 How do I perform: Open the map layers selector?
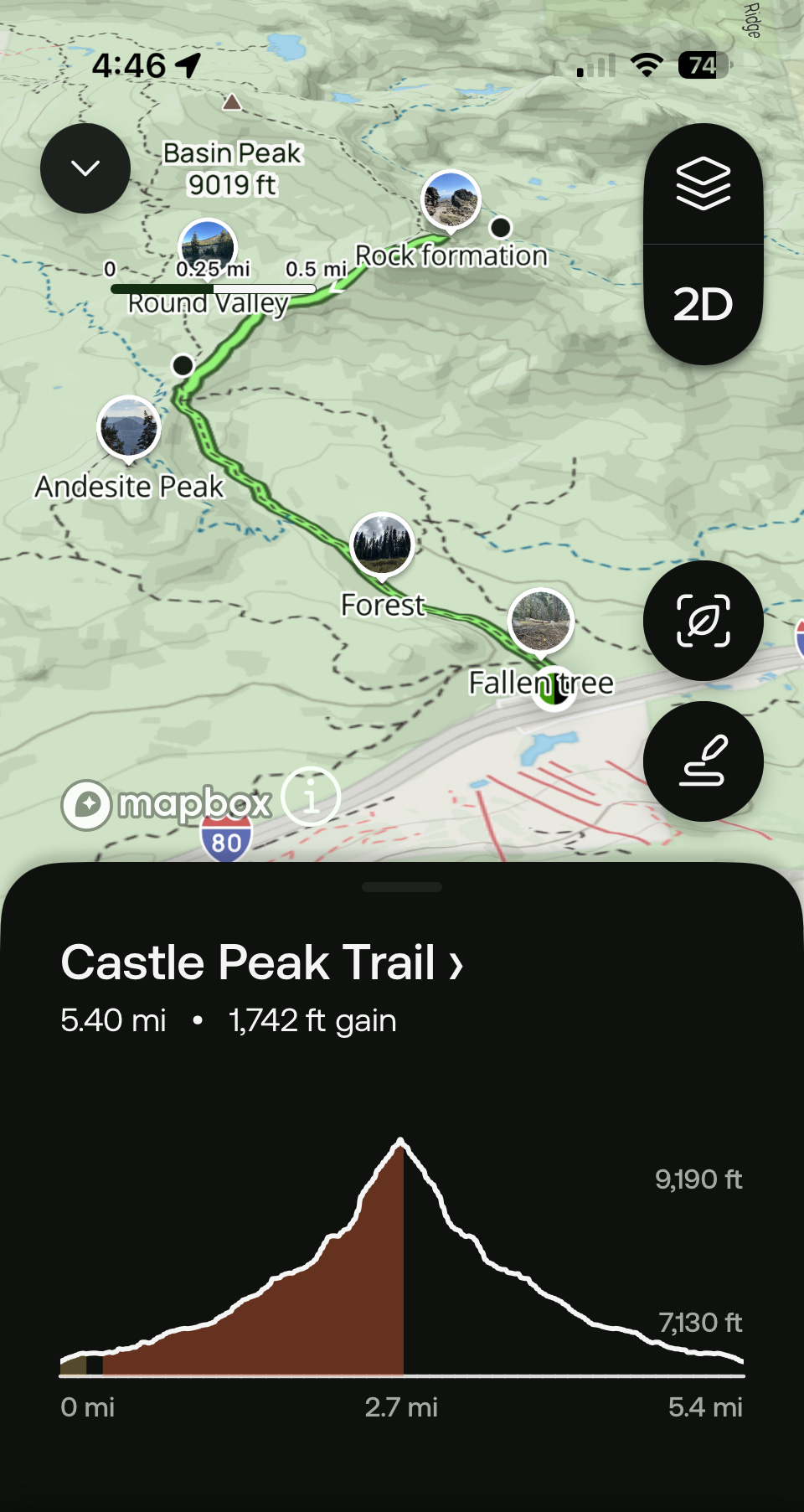tap(703, 184)
